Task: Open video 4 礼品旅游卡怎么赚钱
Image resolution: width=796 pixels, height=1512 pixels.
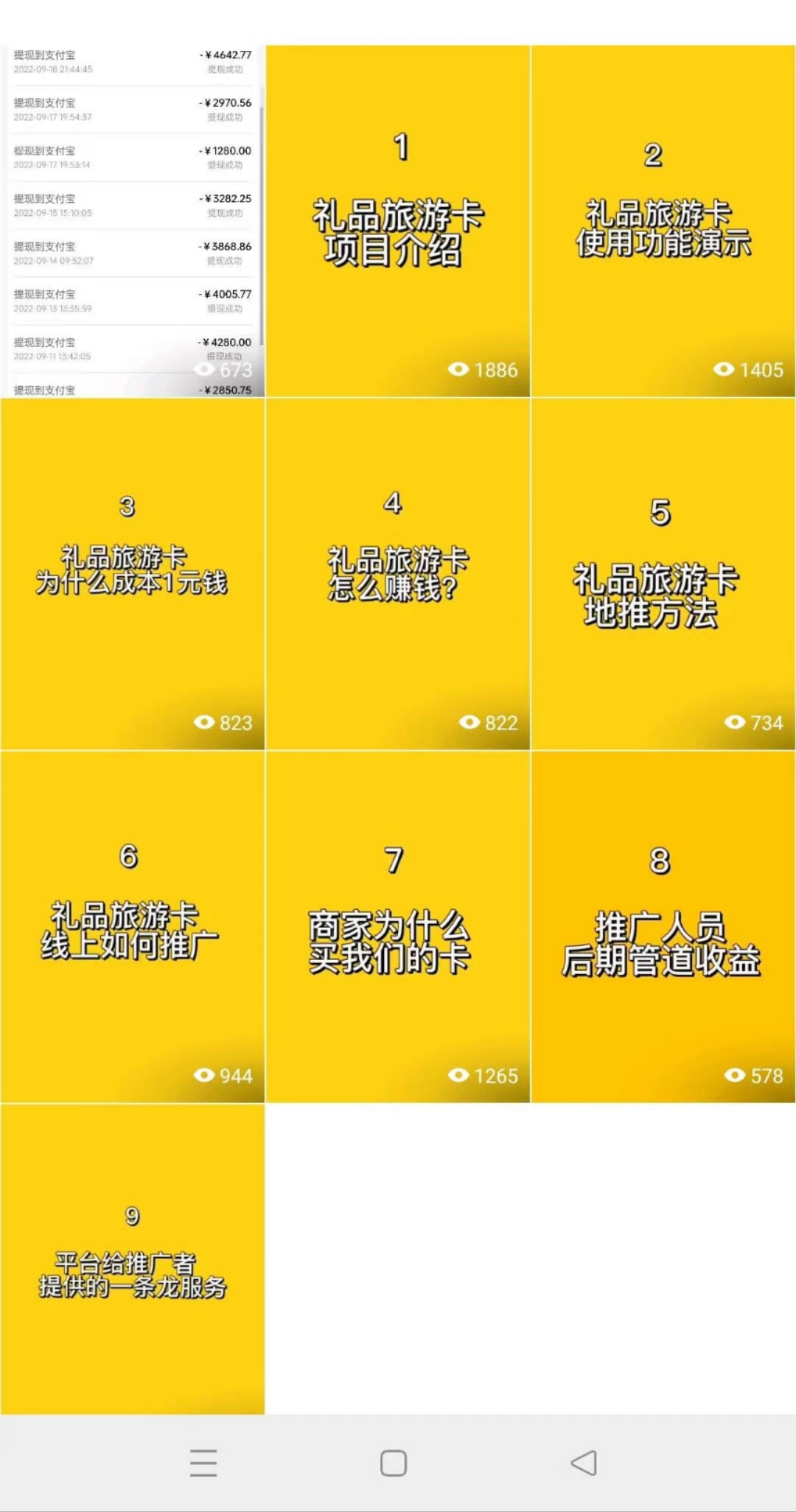Action: [x=398, y=574]
